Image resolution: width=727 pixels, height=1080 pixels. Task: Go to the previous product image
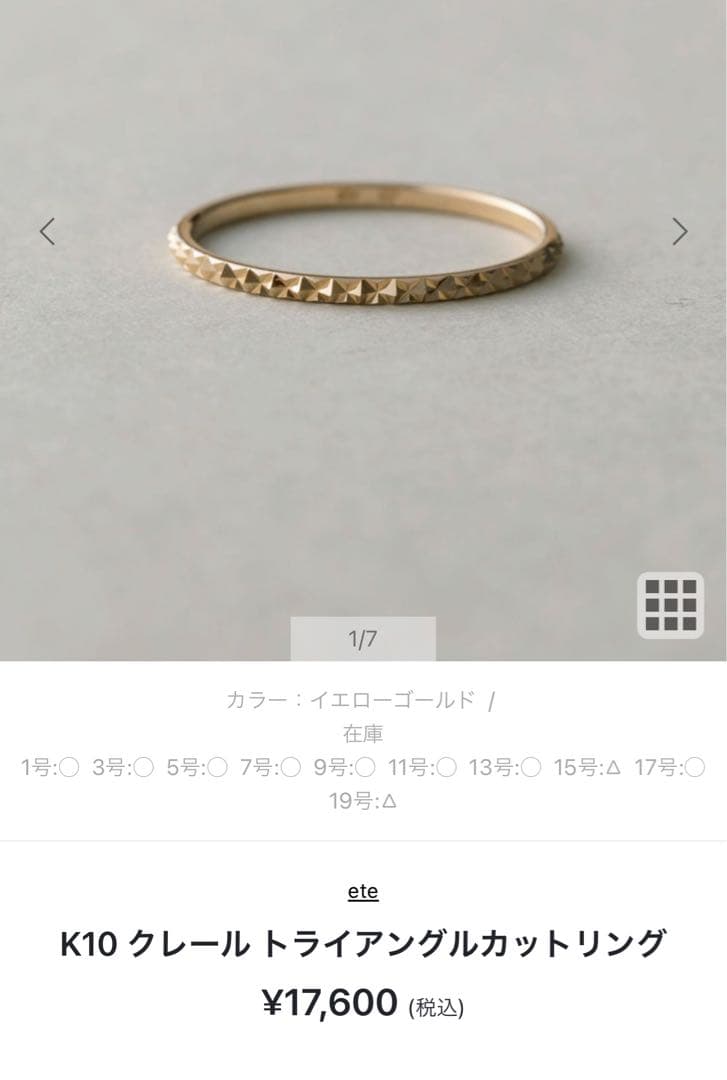click(x=47, y=232)
